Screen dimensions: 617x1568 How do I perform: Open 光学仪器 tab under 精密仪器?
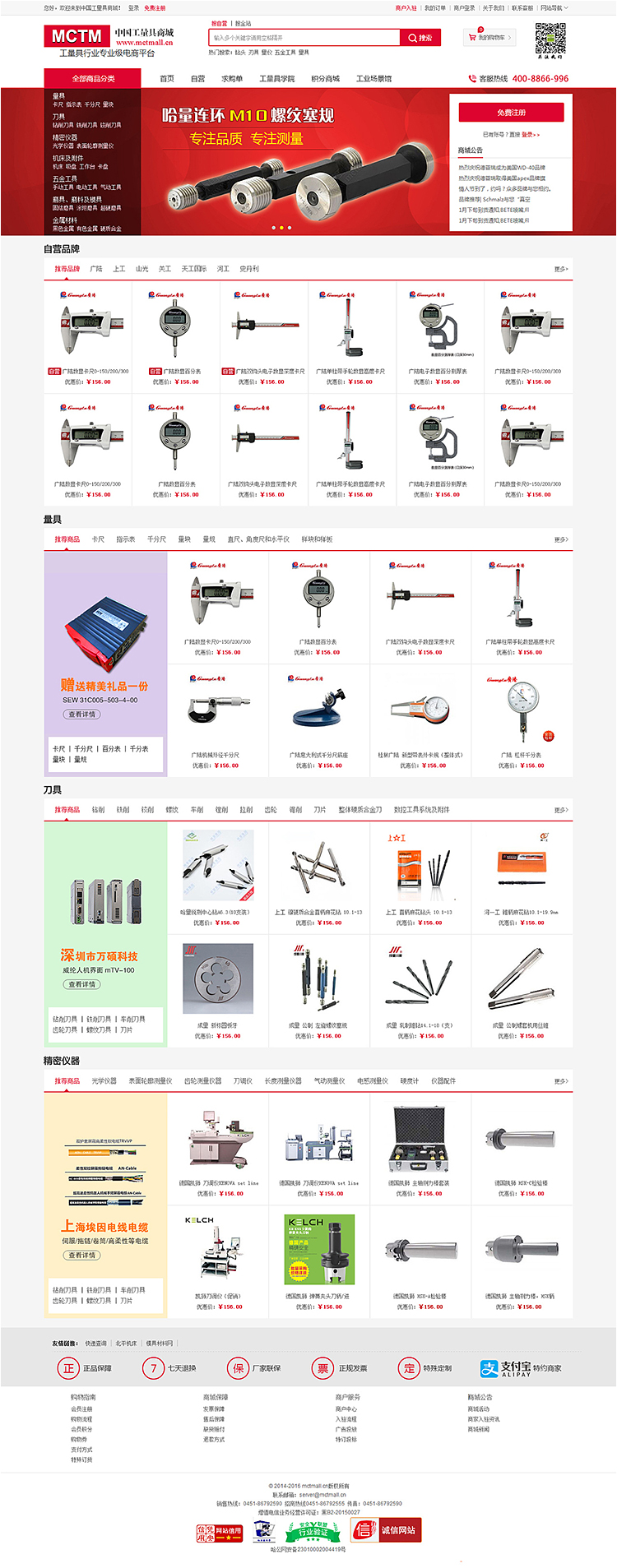pos(104,1080)
